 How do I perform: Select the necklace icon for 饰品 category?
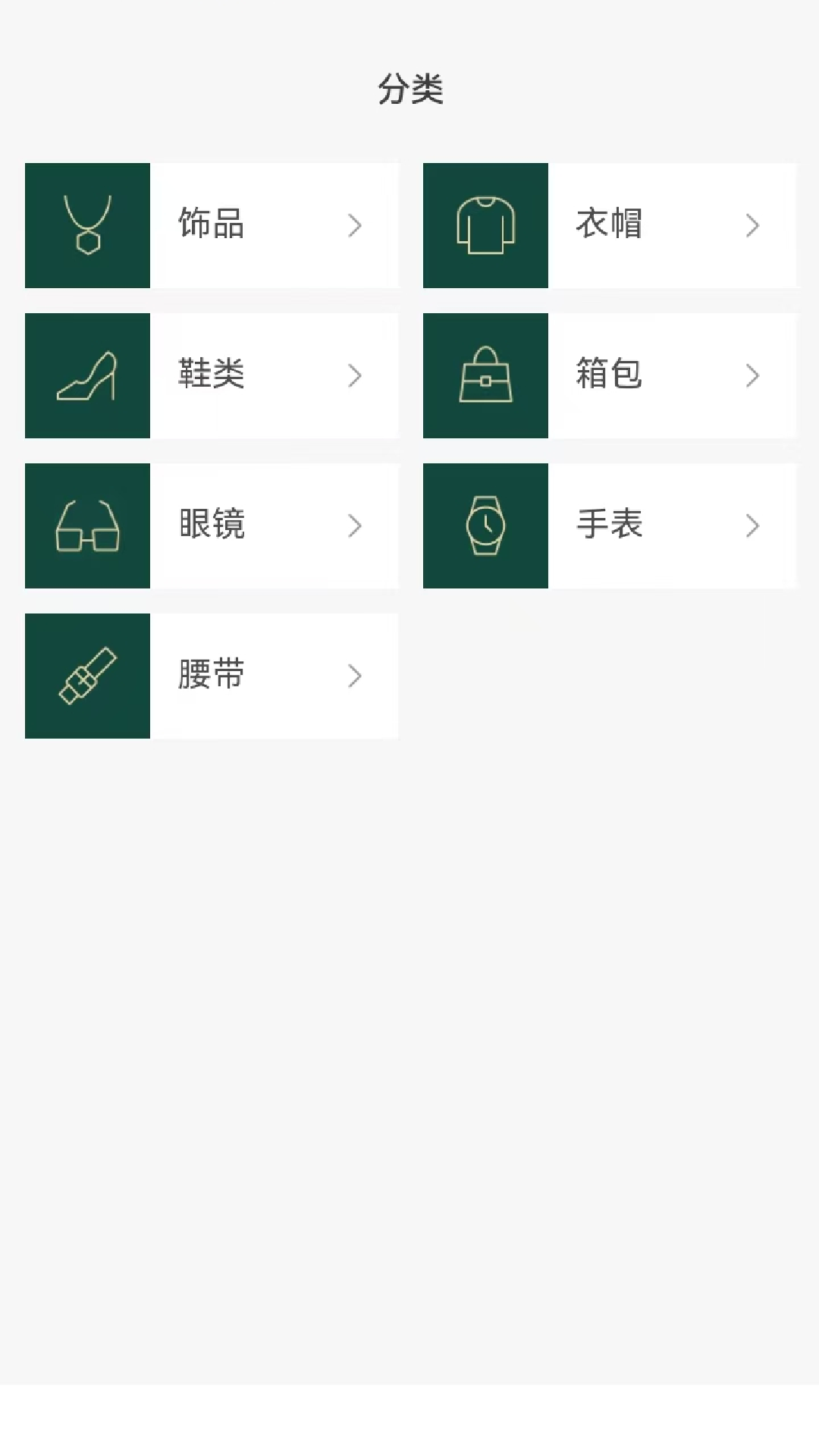coord(87,225)
